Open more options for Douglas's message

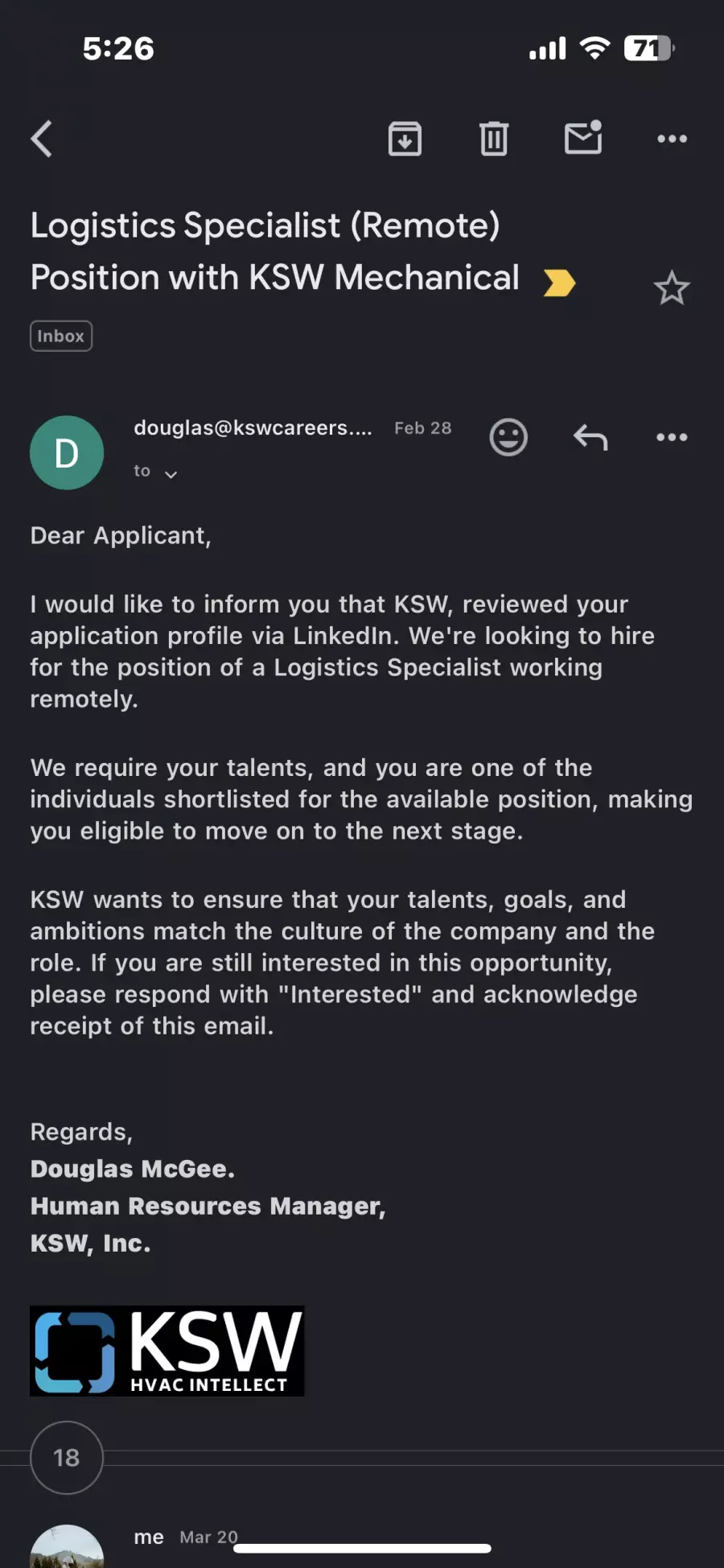coord(672,437)
